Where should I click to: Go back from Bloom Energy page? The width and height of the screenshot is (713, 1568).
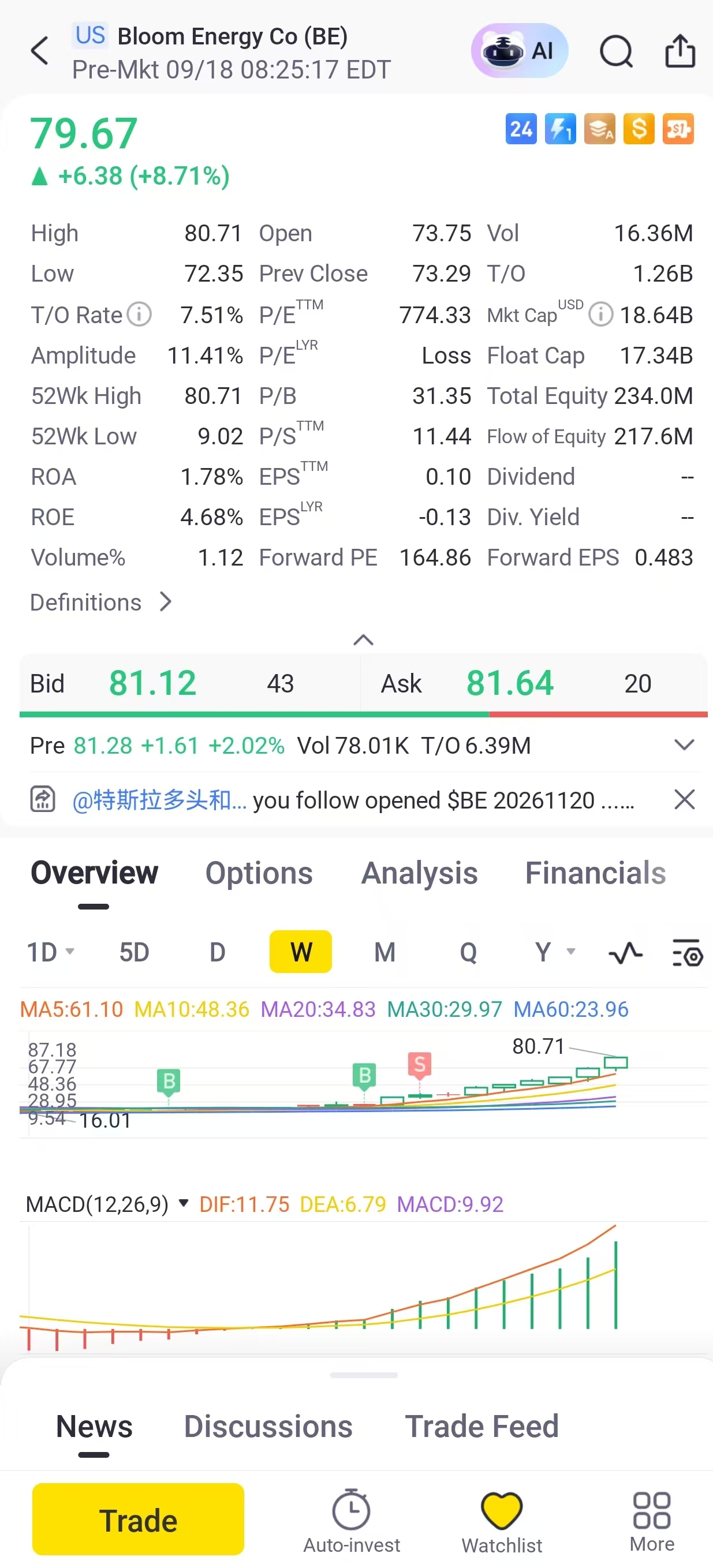click(40, 51)
